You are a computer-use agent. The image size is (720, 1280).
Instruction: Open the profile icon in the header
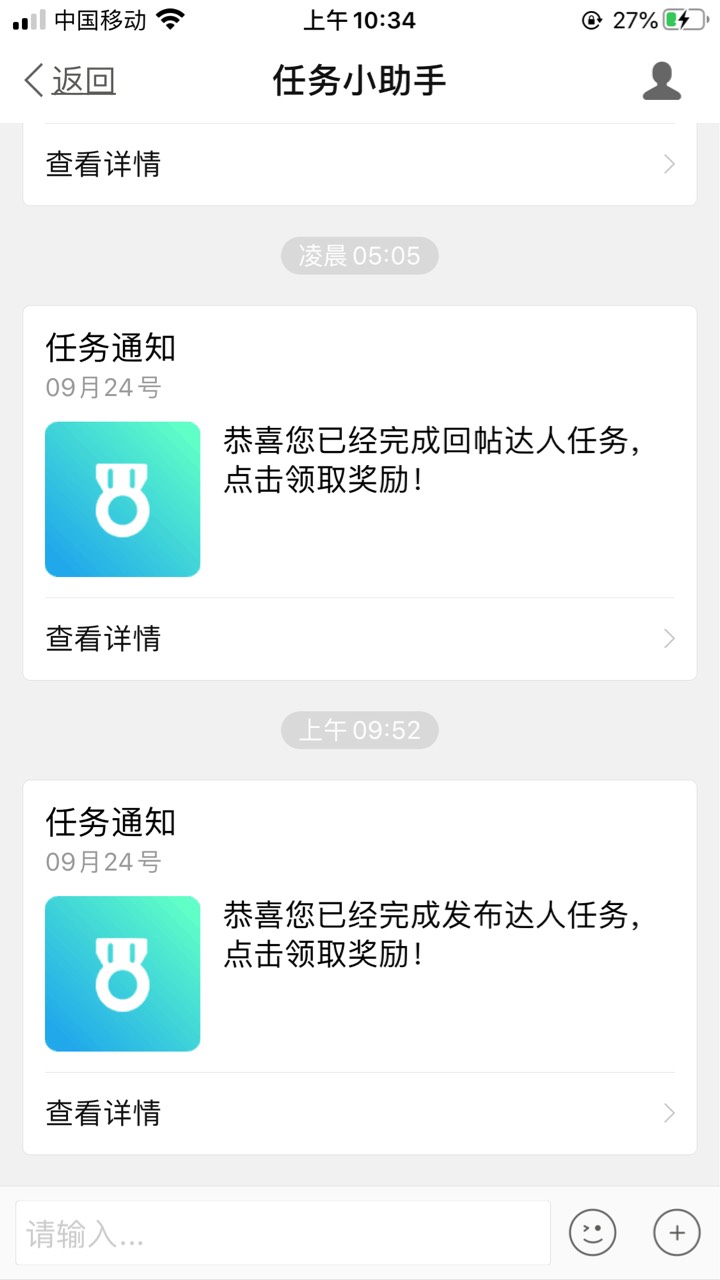tap(661, 80)
